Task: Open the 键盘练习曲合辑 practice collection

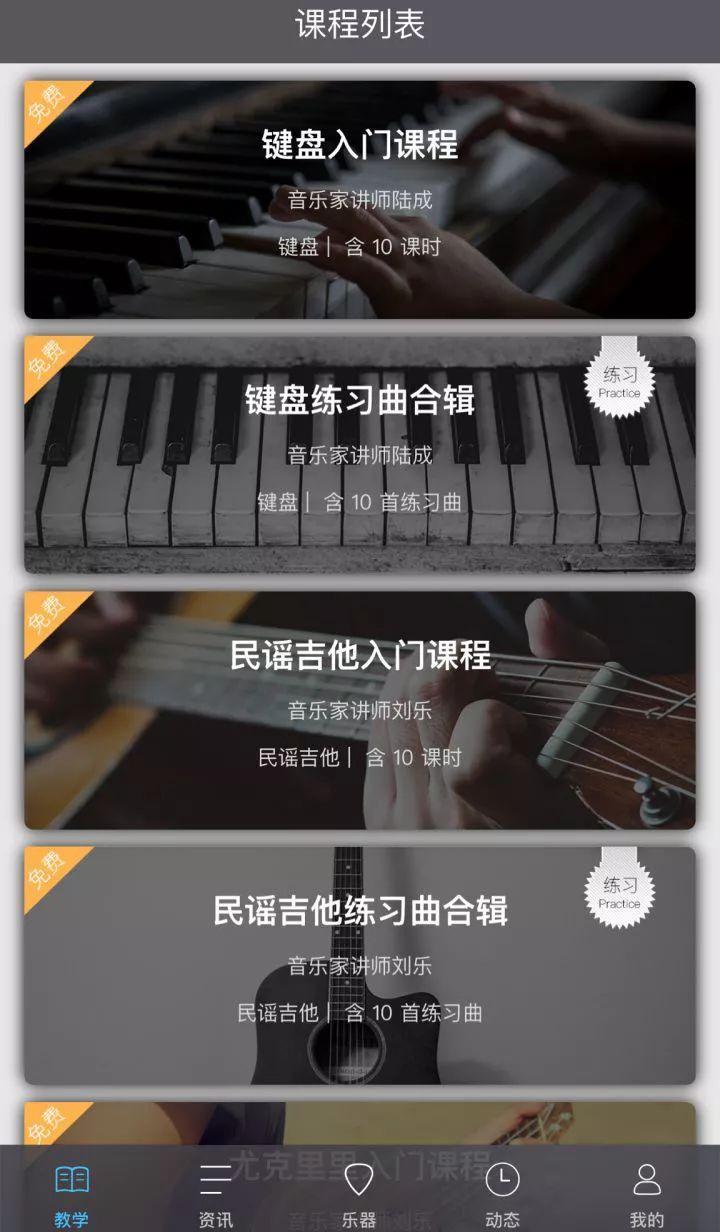Action: [x=360, y=455]
